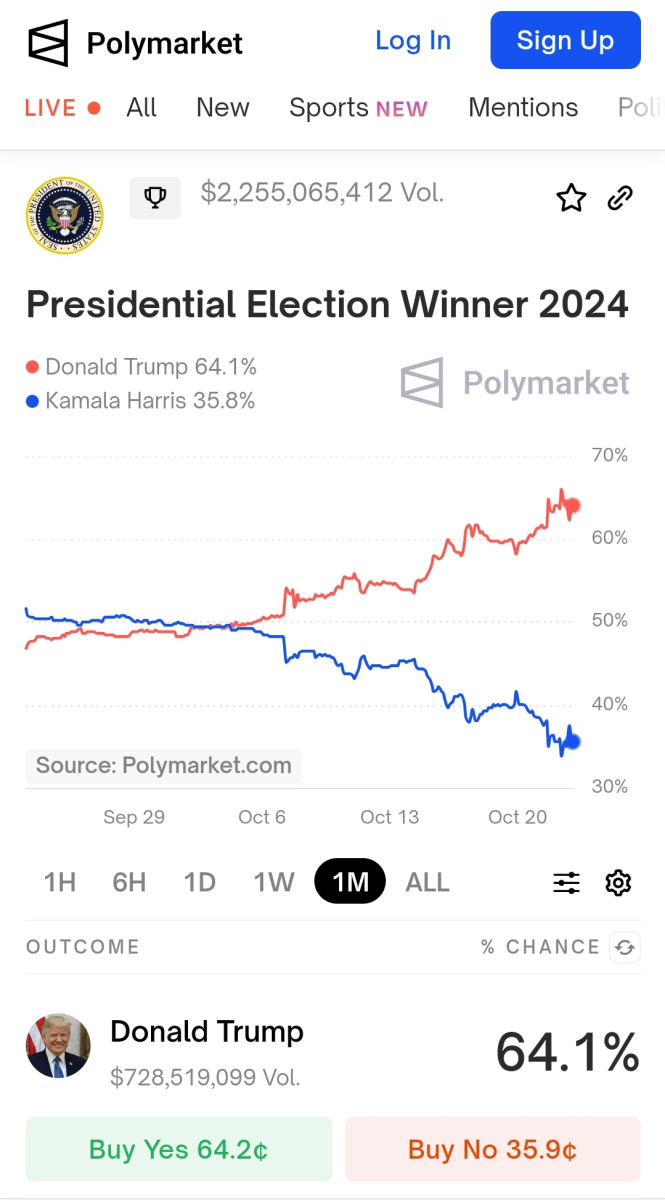Go to the Mentions tab
The height and width of the screenshot is (1200, 665).
tap(523, 108)
